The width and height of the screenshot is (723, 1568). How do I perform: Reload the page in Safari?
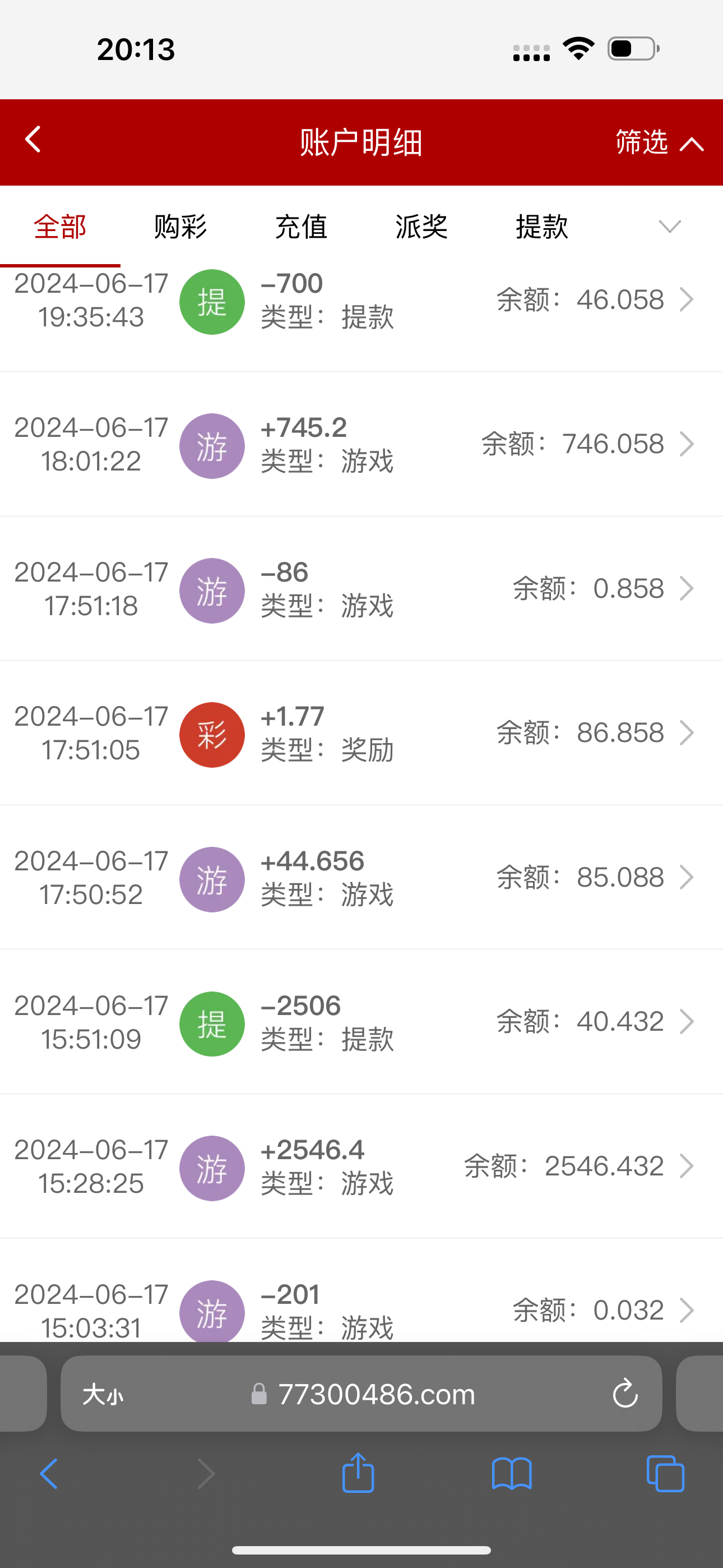coord(624,1394)
